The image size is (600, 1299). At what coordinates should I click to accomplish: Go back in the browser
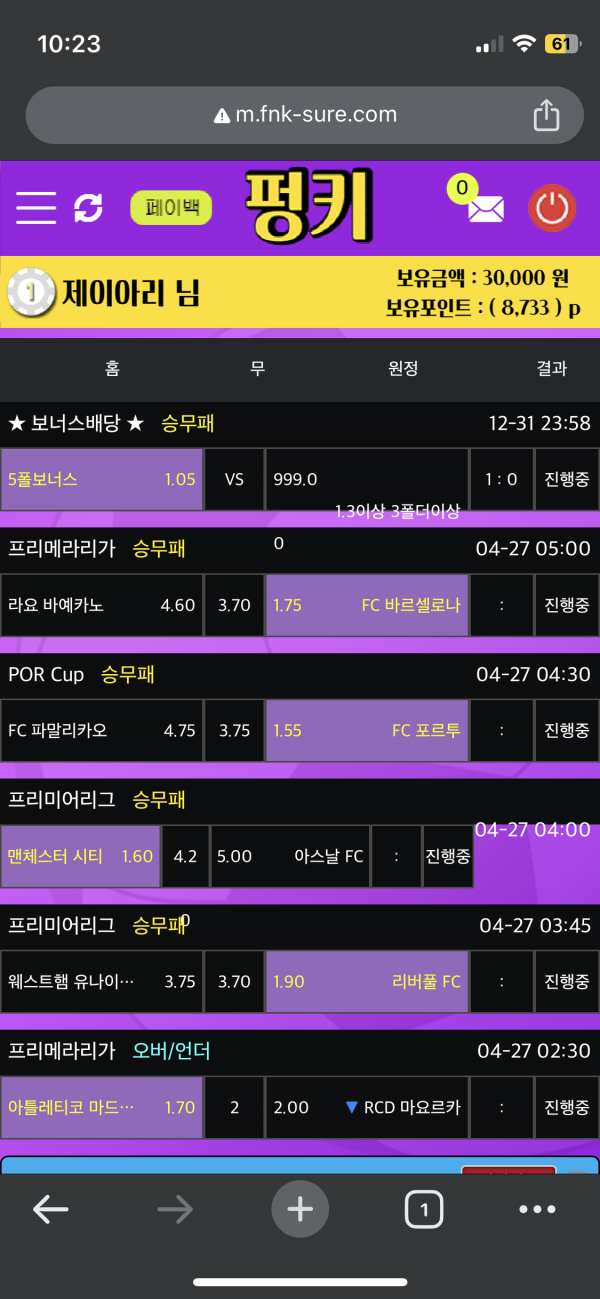[x=50, y=1209]
